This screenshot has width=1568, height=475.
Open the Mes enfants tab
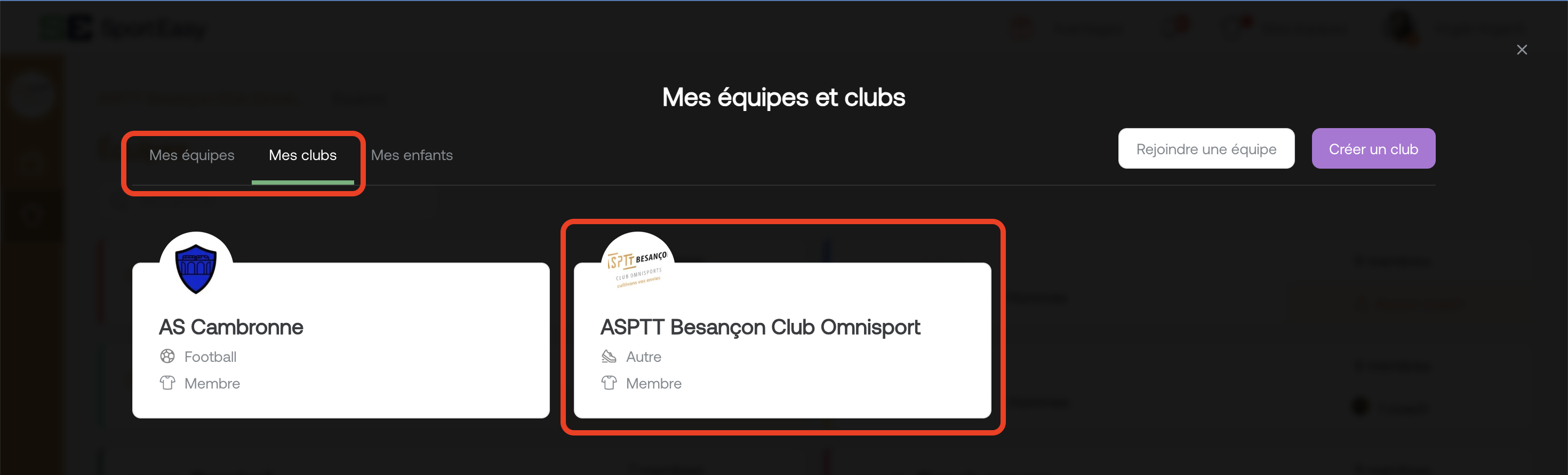(x=412, y=155)
